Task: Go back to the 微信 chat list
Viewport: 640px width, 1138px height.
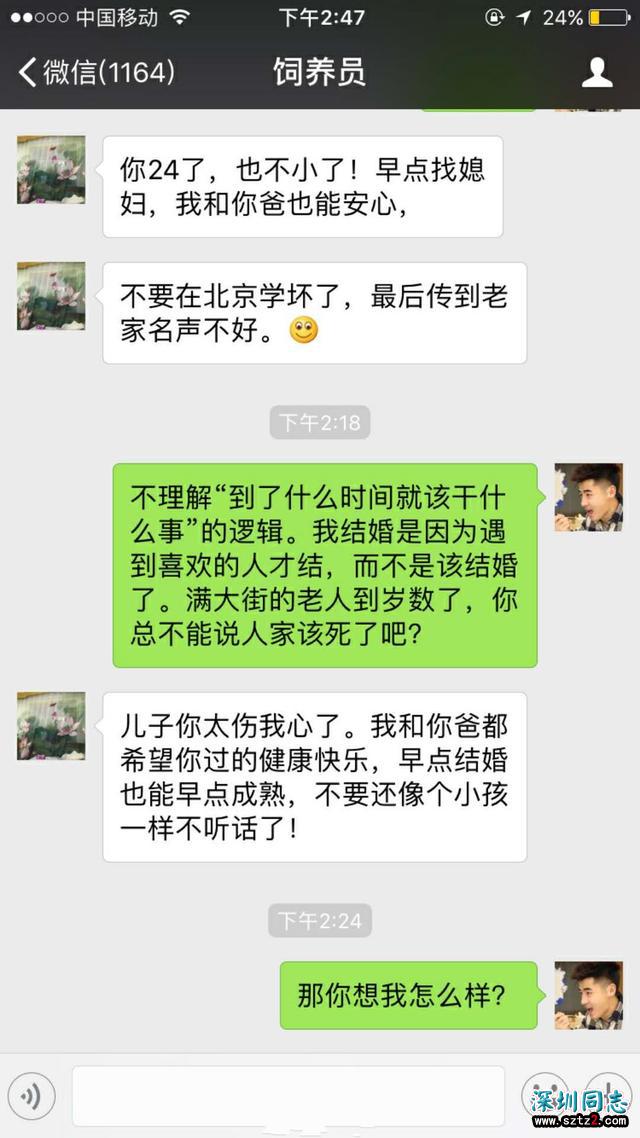Action: [x=95, y=72]
